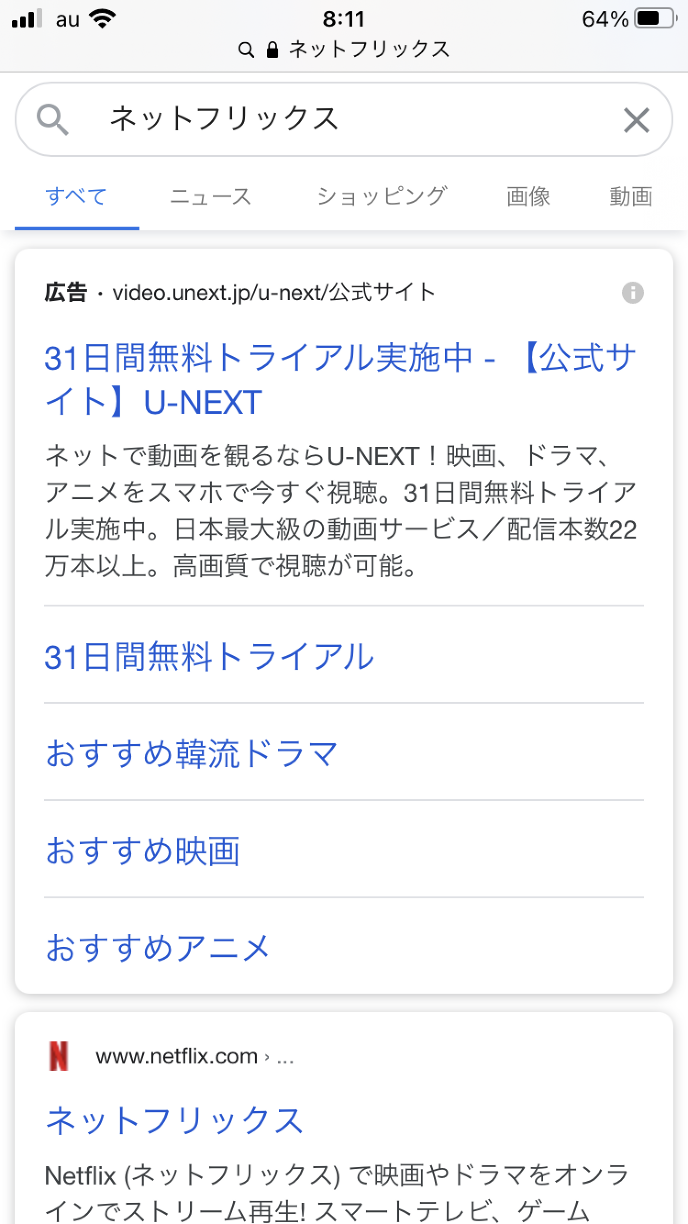Image resolution: width=688 pixels, height=1224 pixels.
Task: Switch to the 画像 tab
Action: coord(528,196)
